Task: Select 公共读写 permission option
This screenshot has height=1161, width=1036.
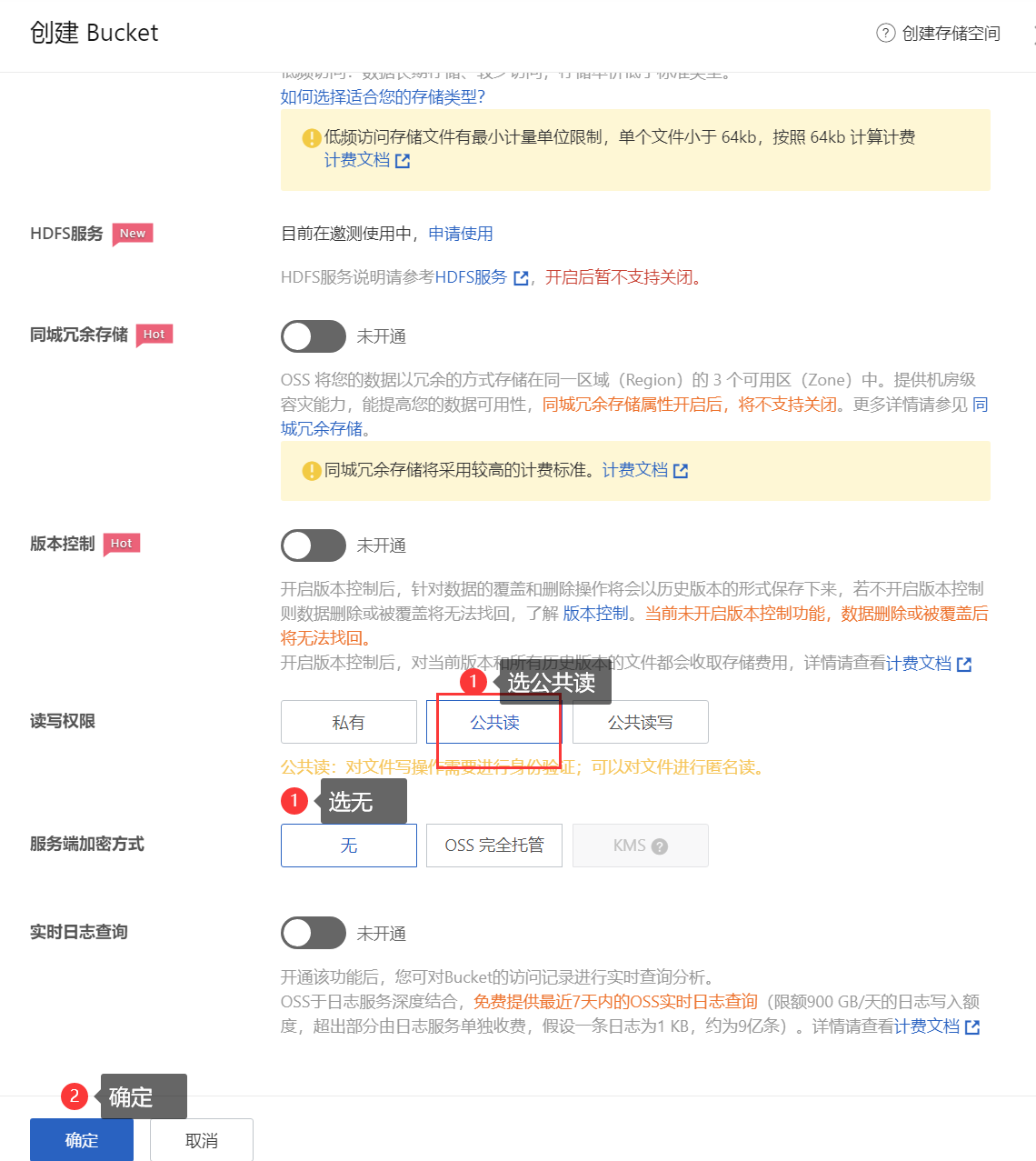Action: click(640, 722)
